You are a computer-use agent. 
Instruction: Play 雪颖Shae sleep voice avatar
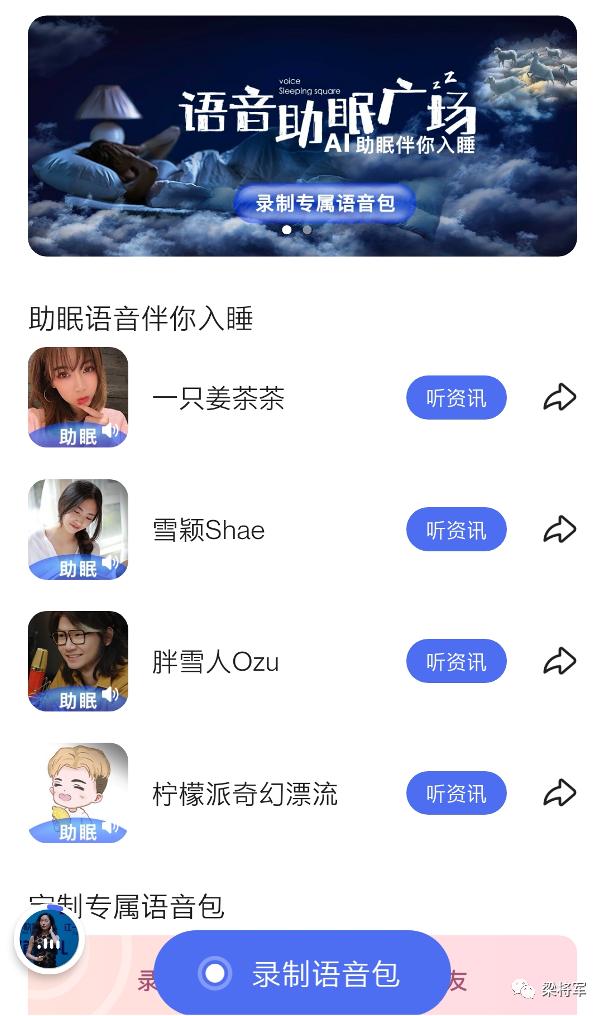click(x=78, y=529)
